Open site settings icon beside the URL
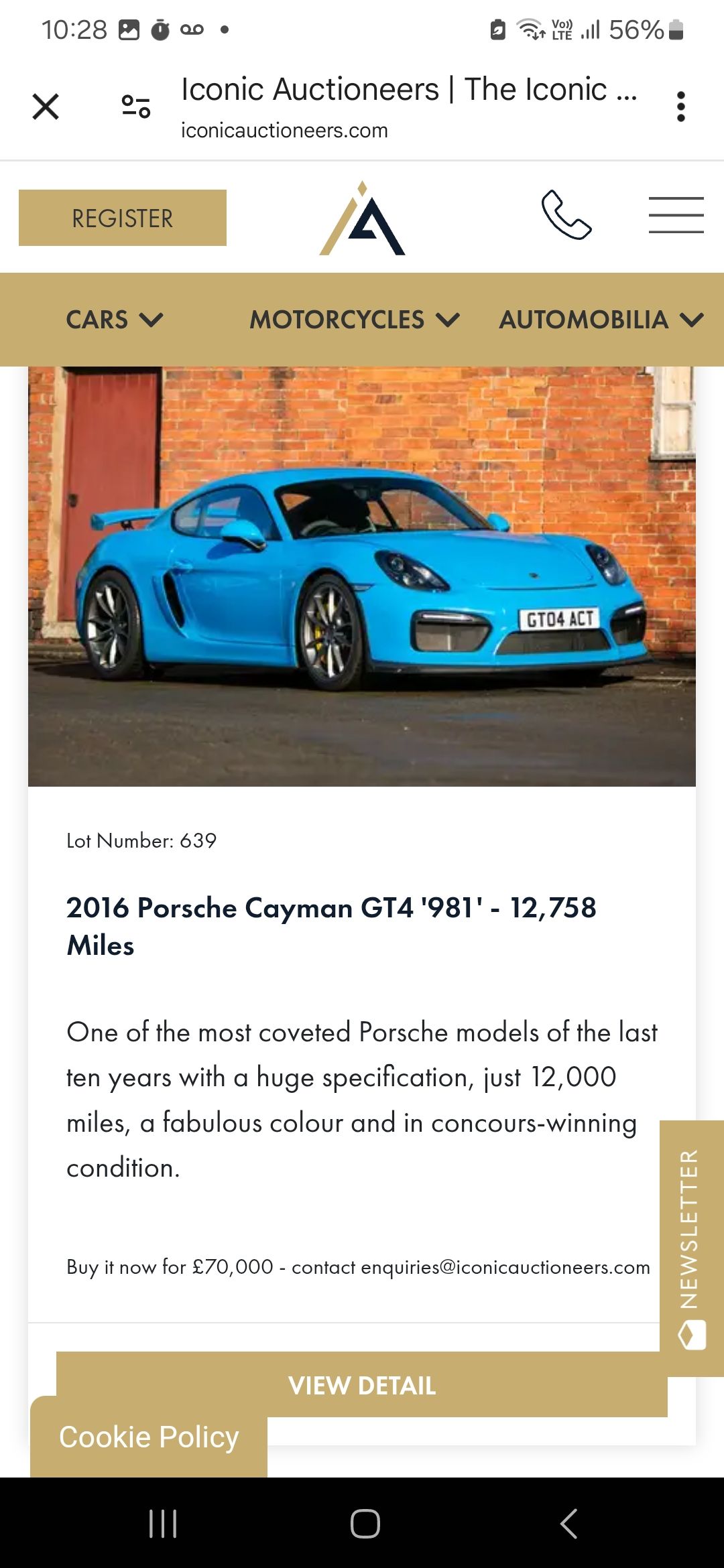Screen dimensions: 724x1568 click(x=135, y=107)
